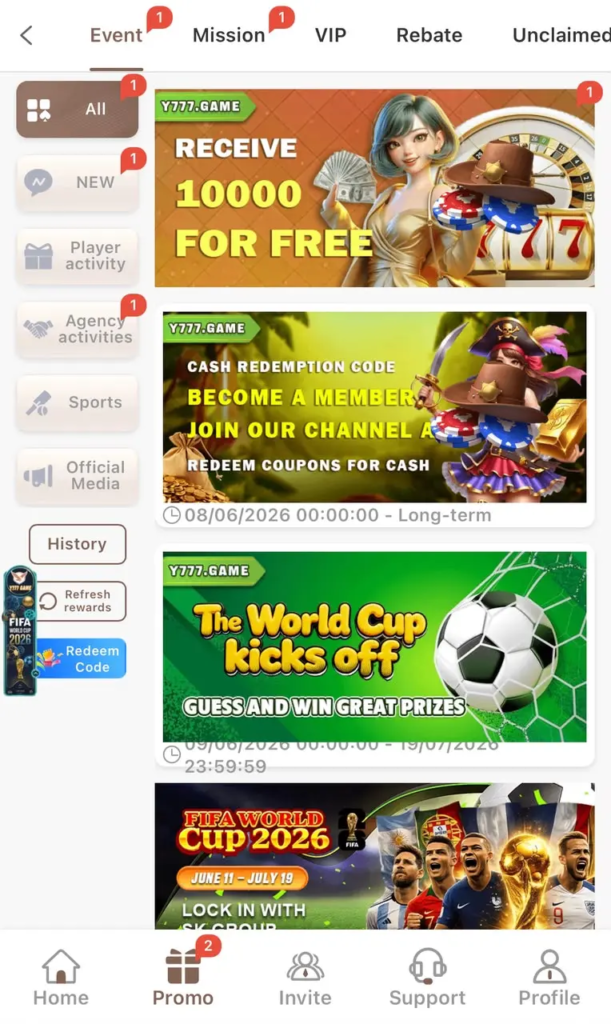Open the Official Media category
The width and height of the screenshot is (611, 1024).
click(78, 475)
